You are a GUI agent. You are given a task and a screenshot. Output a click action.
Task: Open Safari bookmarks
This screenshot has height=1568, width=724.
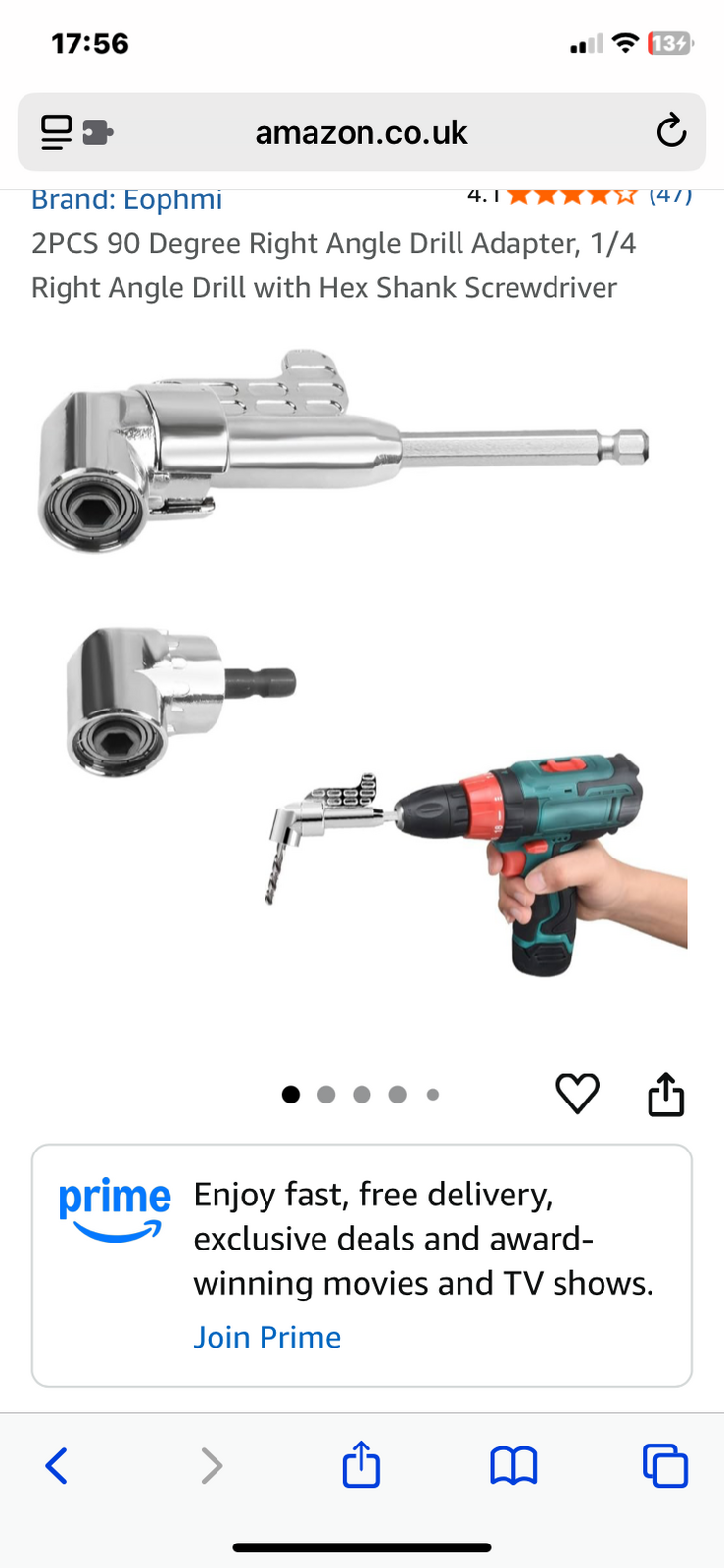point(513,1466)
